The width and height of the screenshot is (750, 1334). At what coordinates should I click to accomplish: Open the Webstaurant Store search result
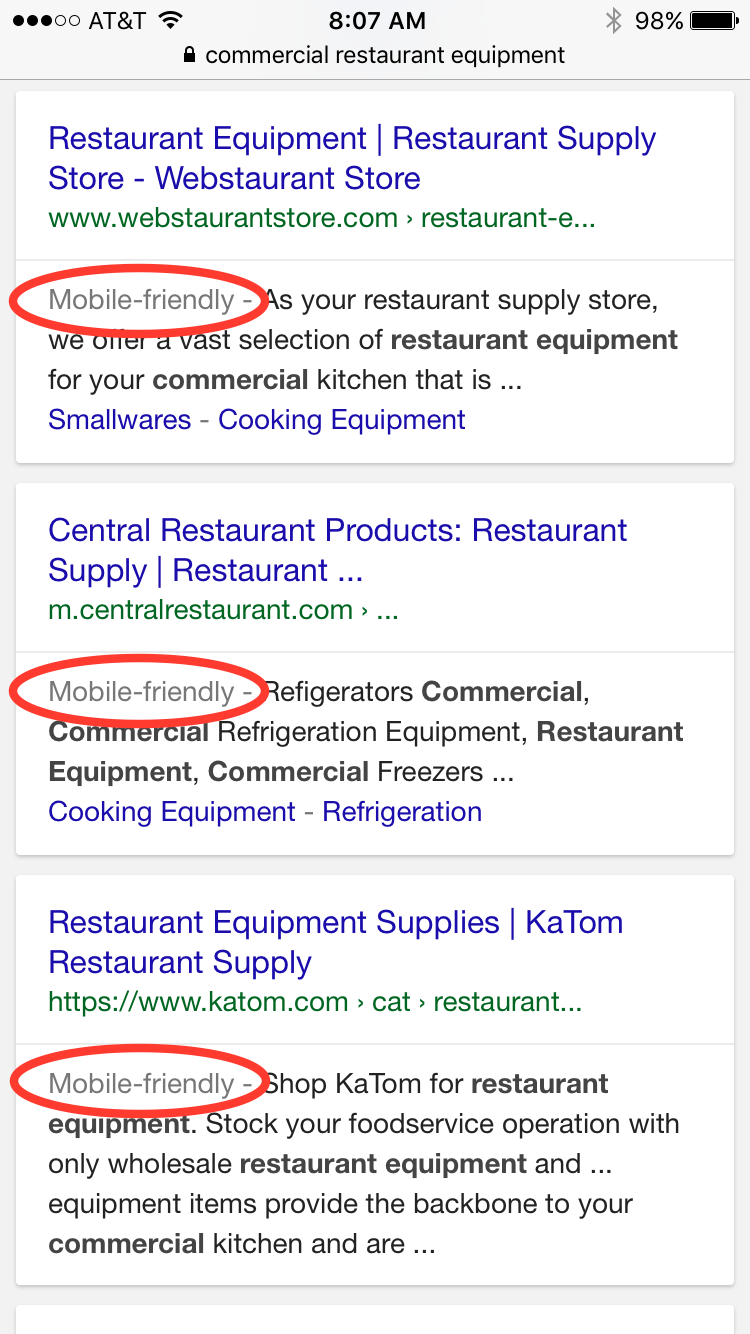coord(352,158)
